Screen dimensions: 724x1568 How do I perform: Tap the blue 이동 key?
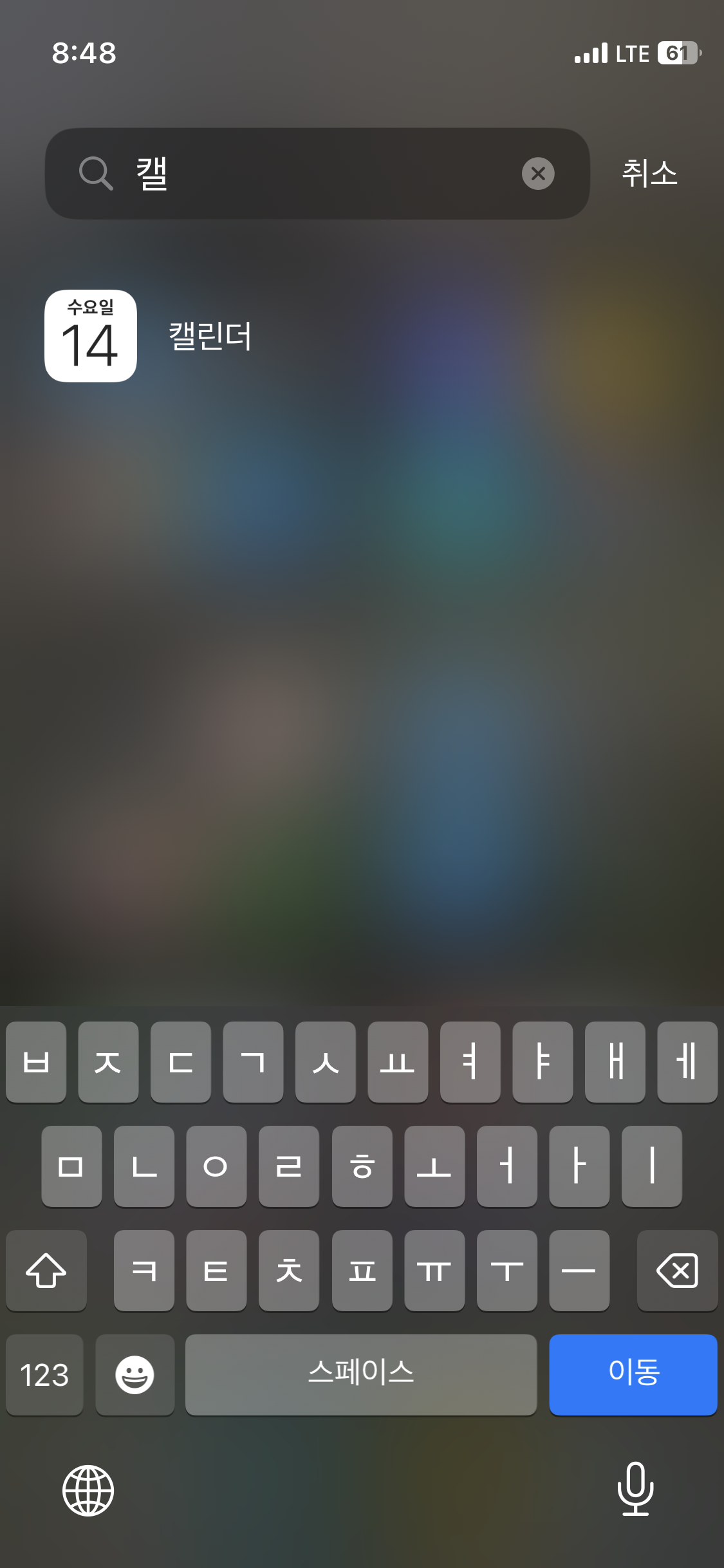tap(633, 1374)
